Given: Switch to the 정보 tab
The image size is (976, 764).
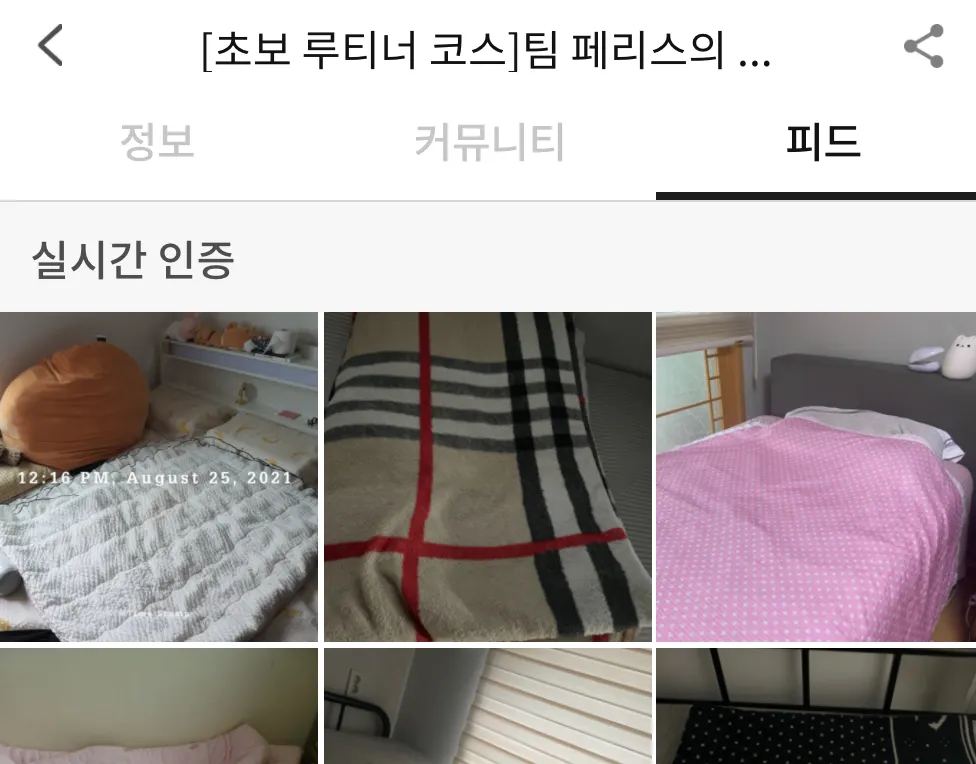Looking at the screenshot, I should coord(157,143).
